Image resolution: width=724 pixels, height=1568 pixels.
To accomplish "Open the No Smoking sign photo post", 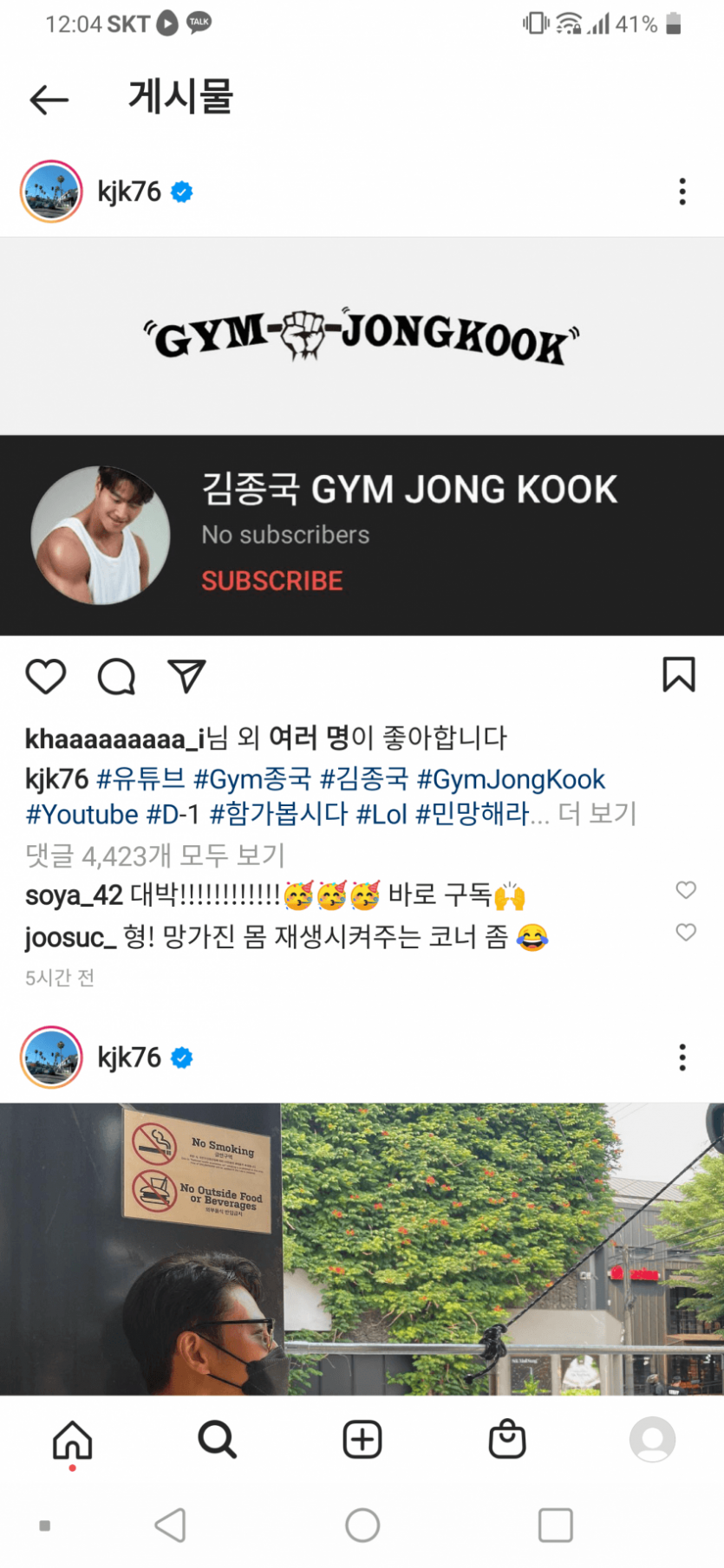I will [x=362, y=1248].
